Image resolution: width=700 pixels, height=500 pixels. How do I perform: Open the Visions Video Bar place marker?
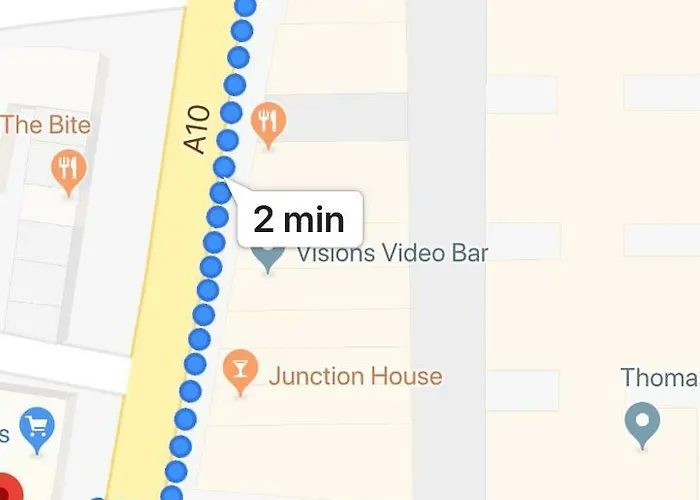[x=268, y=256]
